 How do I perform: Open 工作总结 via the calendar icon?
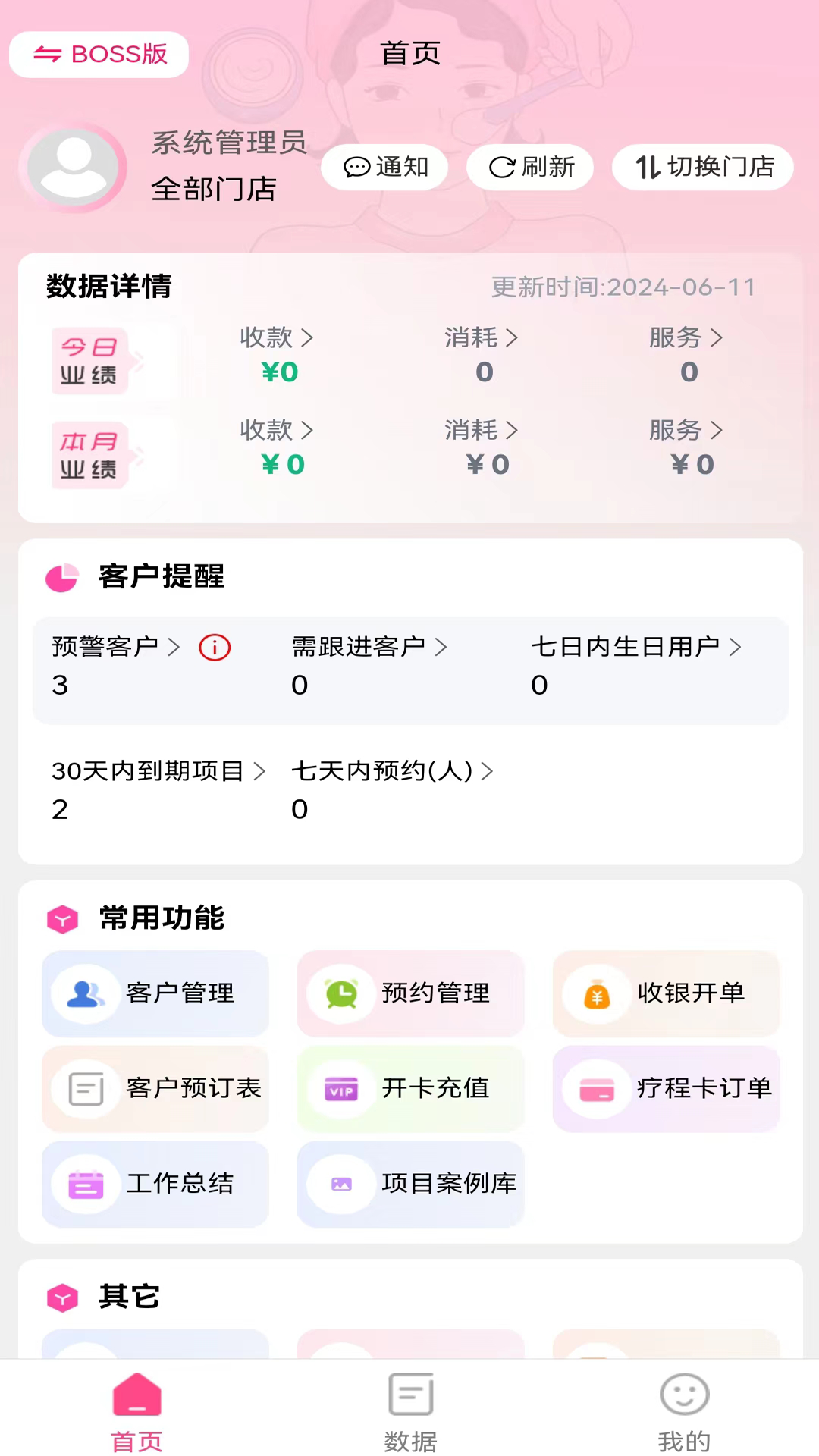85,1185
